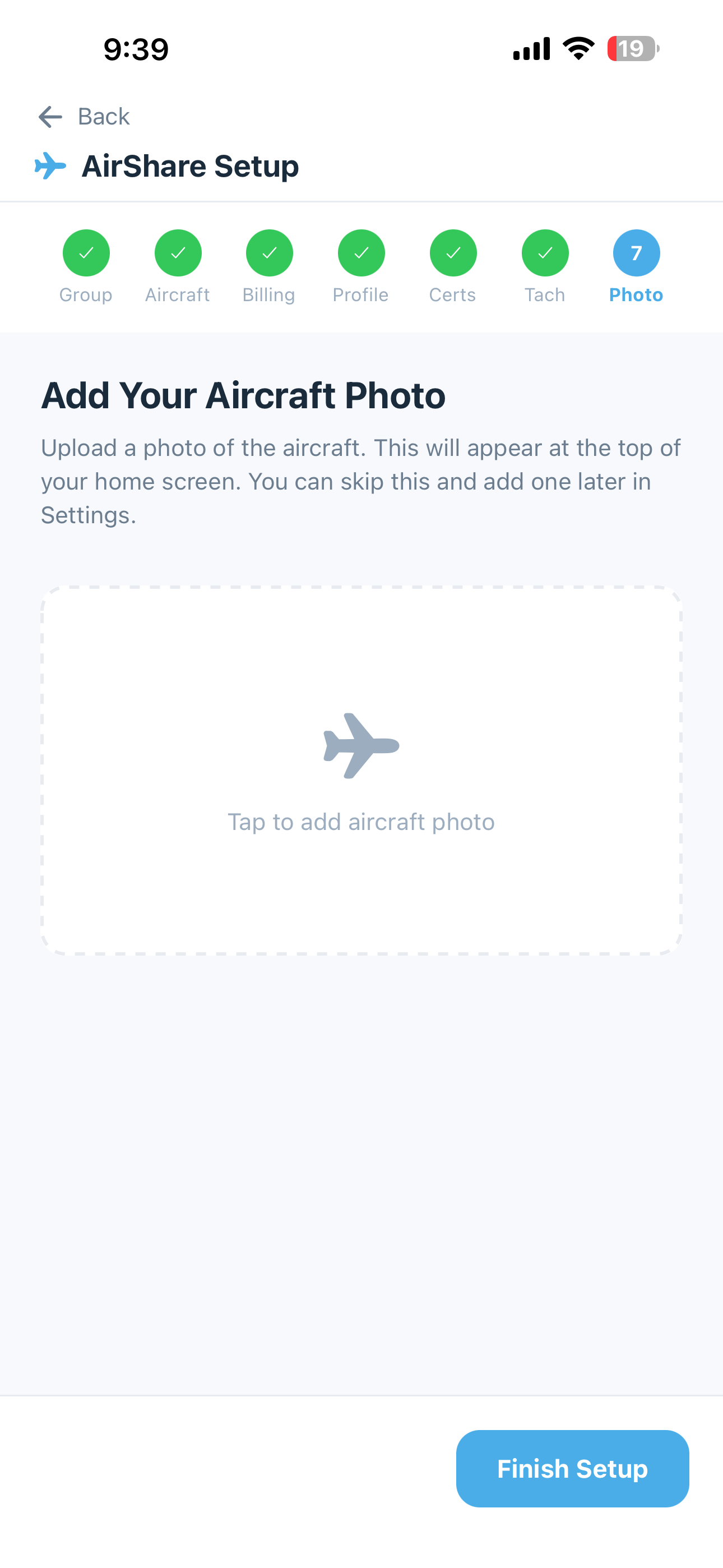Click the blue airplane logo beside AirShare Setup
723x1568 pixels.
49,165
